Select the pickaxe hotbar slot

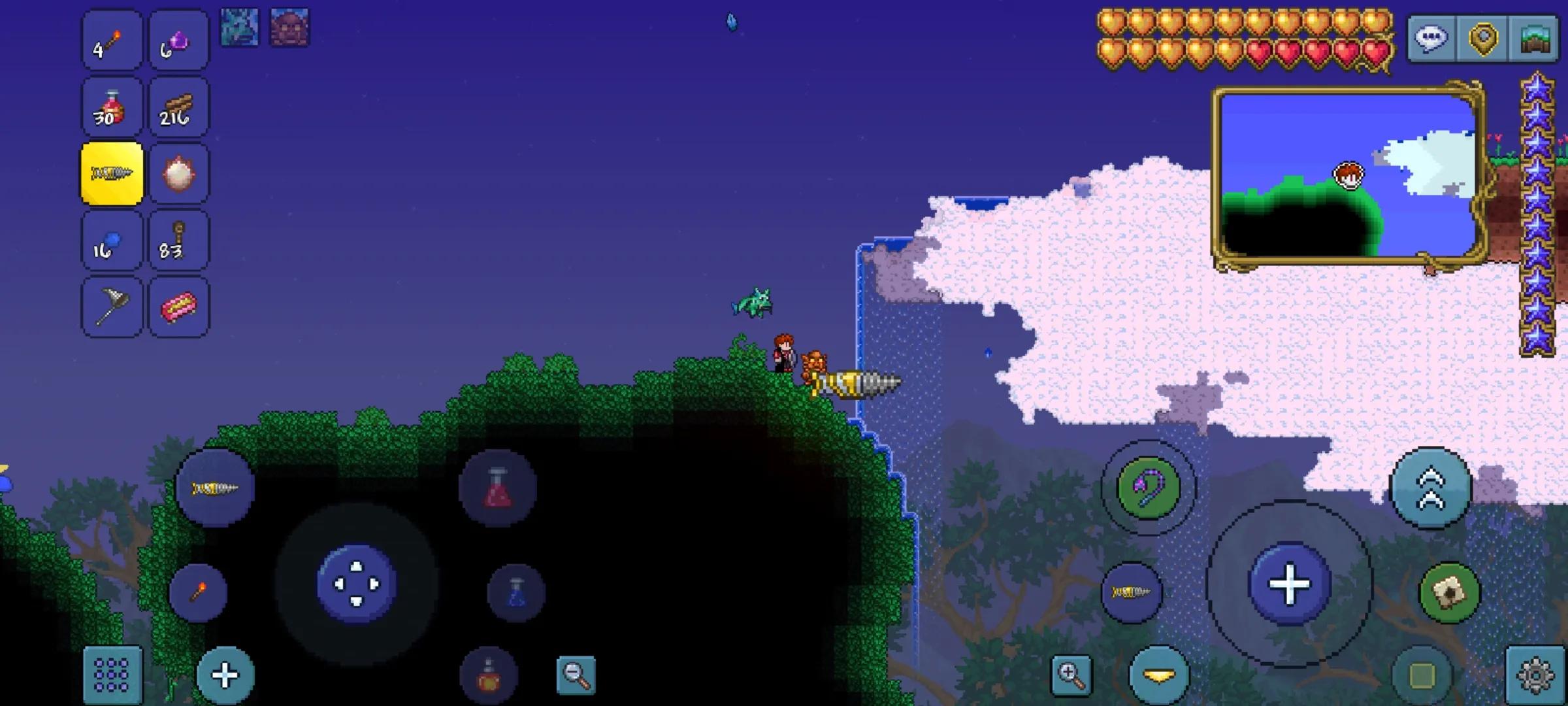[112, 306]
